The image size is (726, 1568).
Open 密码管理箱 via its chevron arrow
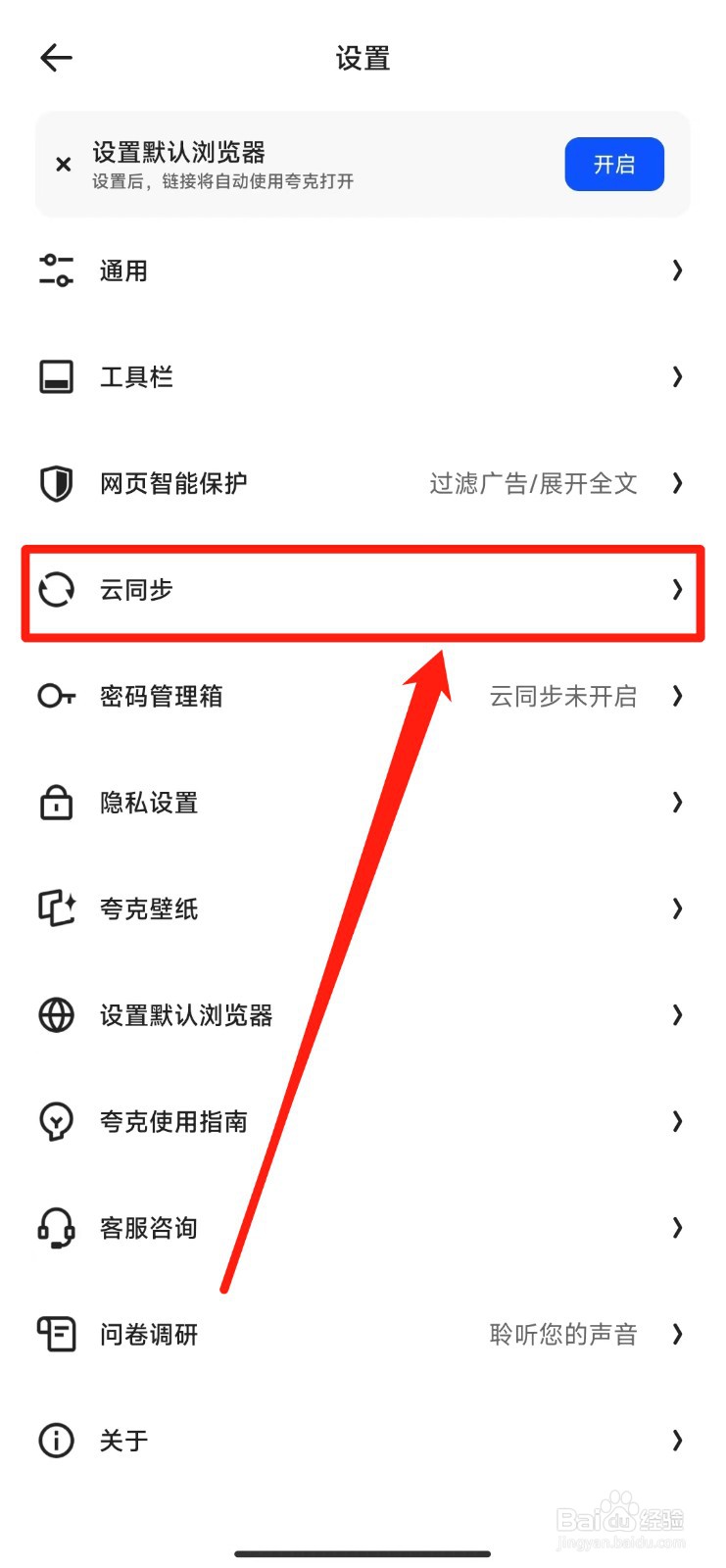(678, 696)
